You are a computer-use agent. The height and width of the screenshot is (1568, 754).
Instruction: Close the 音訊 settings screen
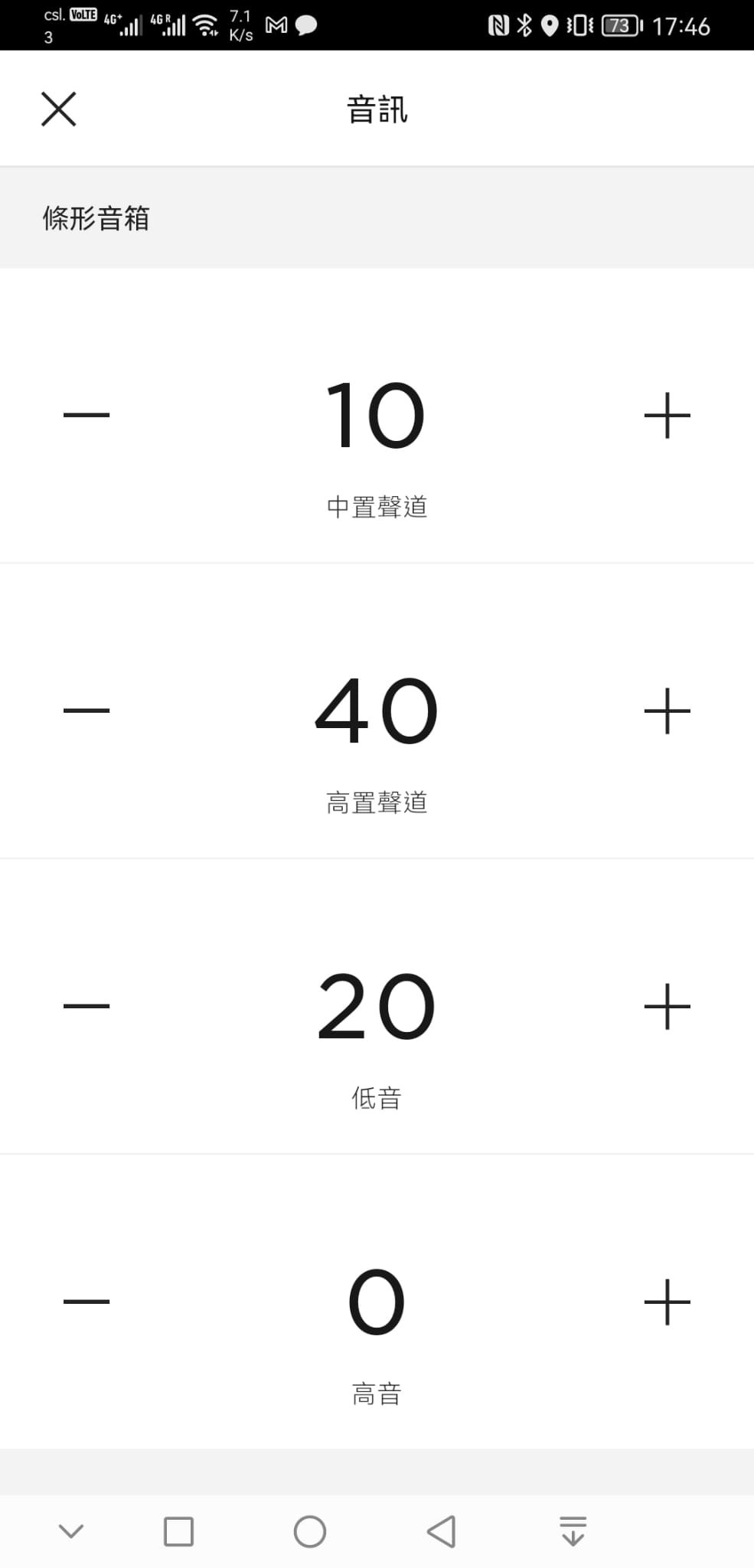tap(59, 109)
